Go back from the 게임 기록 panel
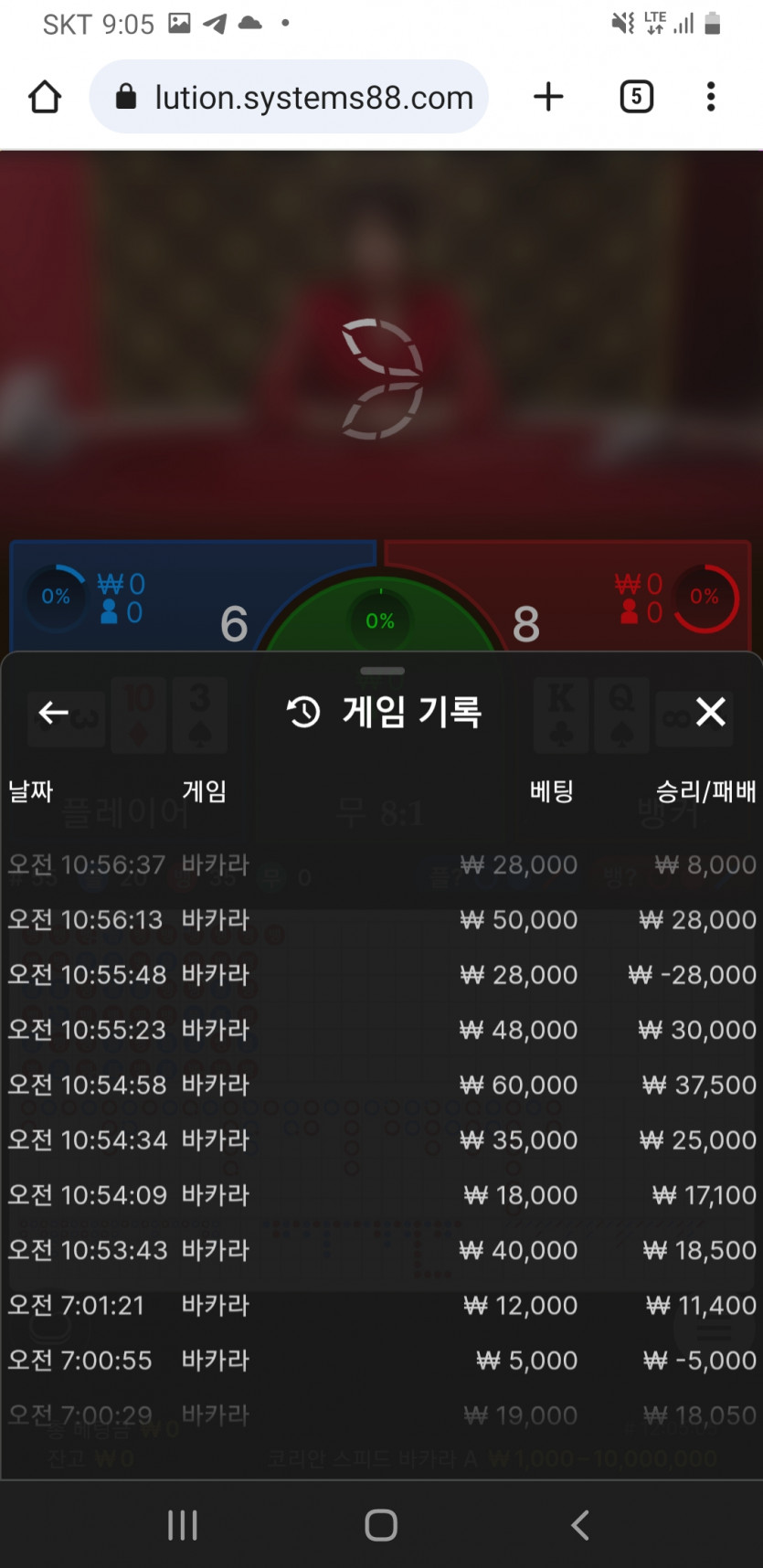 coord(54,712)
